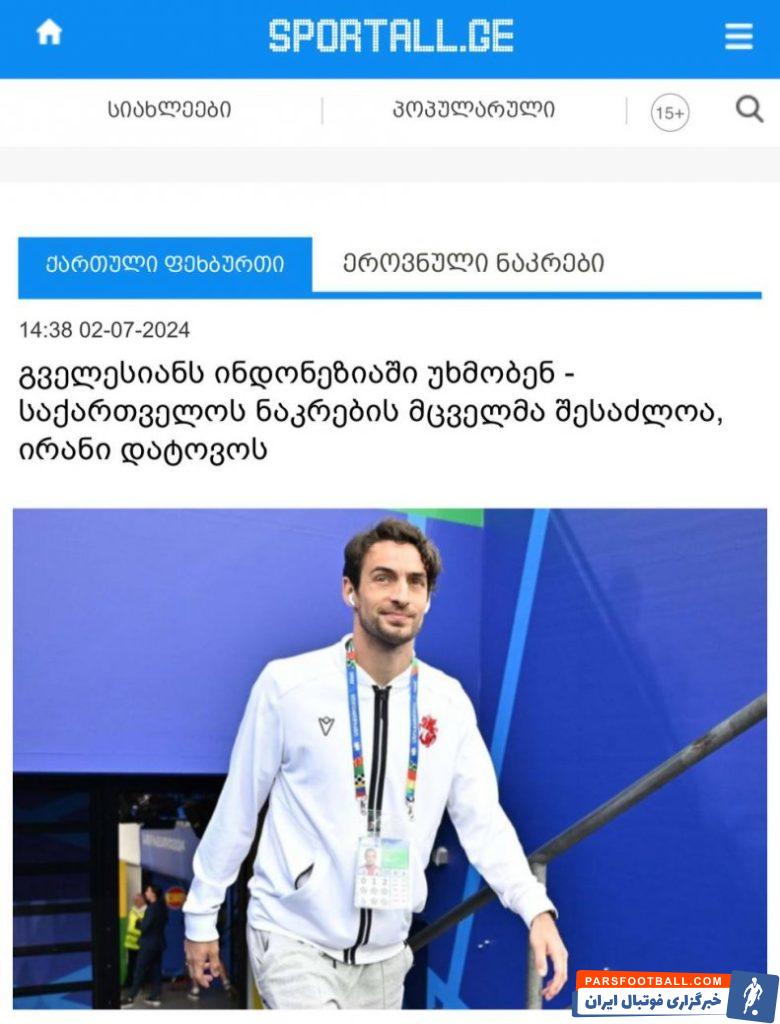
Task: Select the ქართული ფეხბურთი category tab
Action: pos(165,264)
